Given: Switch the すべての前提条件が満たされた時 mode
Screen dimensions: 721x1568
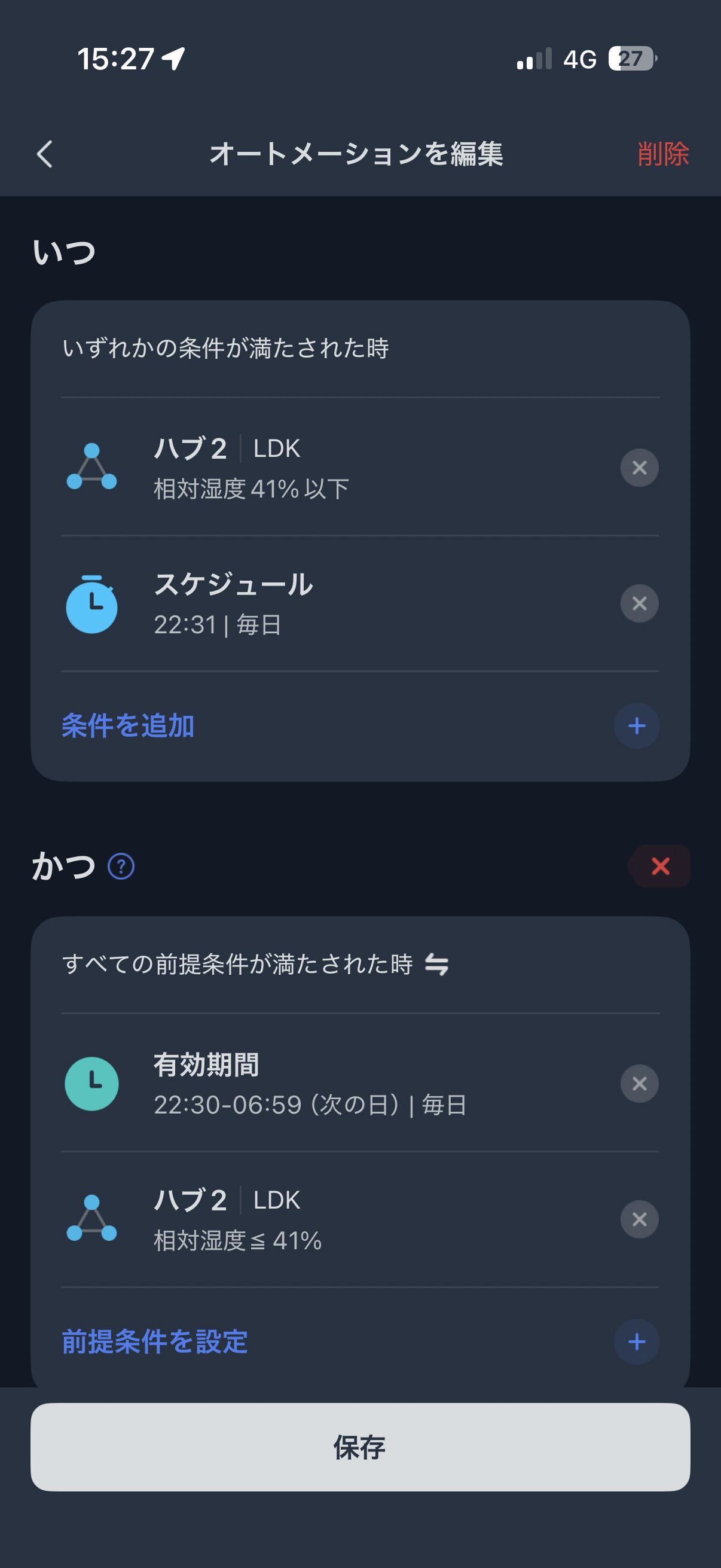Looking at the screenshot, I should click(437, 964).
